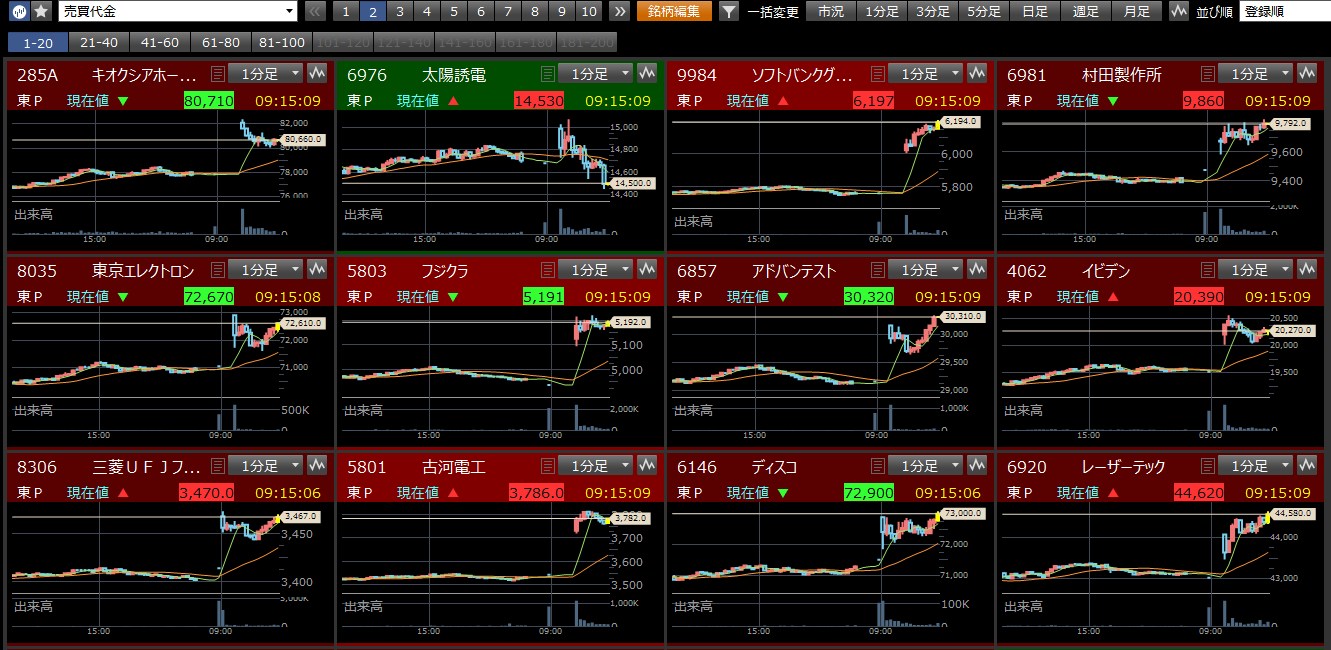Tap the star favorites icon
This screenshot has height=650, width=1331.
point(41,12)
